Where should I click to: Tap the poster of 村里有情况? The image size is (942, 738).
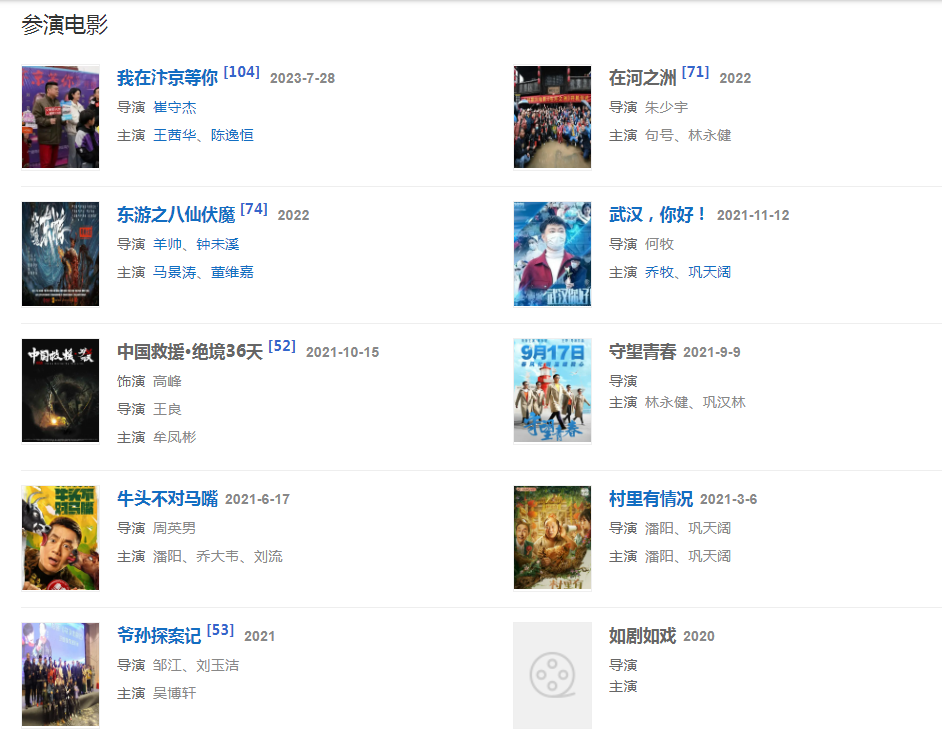[x=552, y=538]
